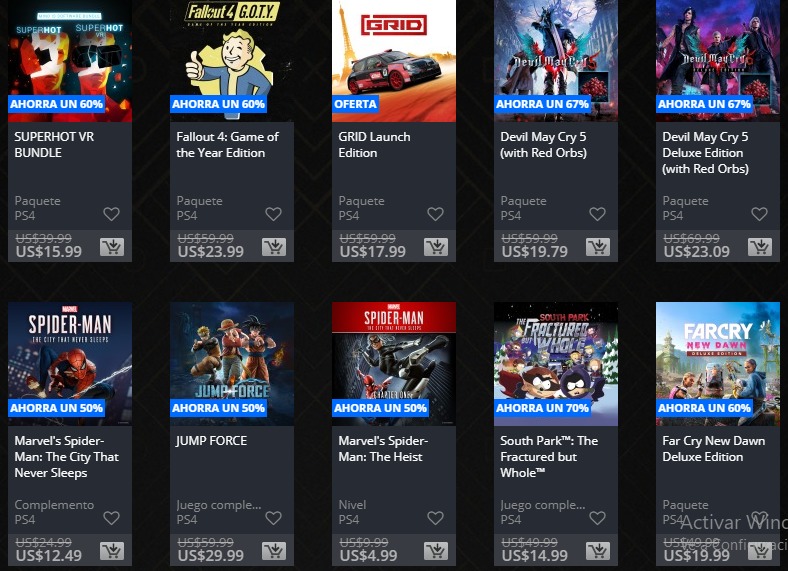Add Spider-Man: The Heist to cart

pos(435,551)
